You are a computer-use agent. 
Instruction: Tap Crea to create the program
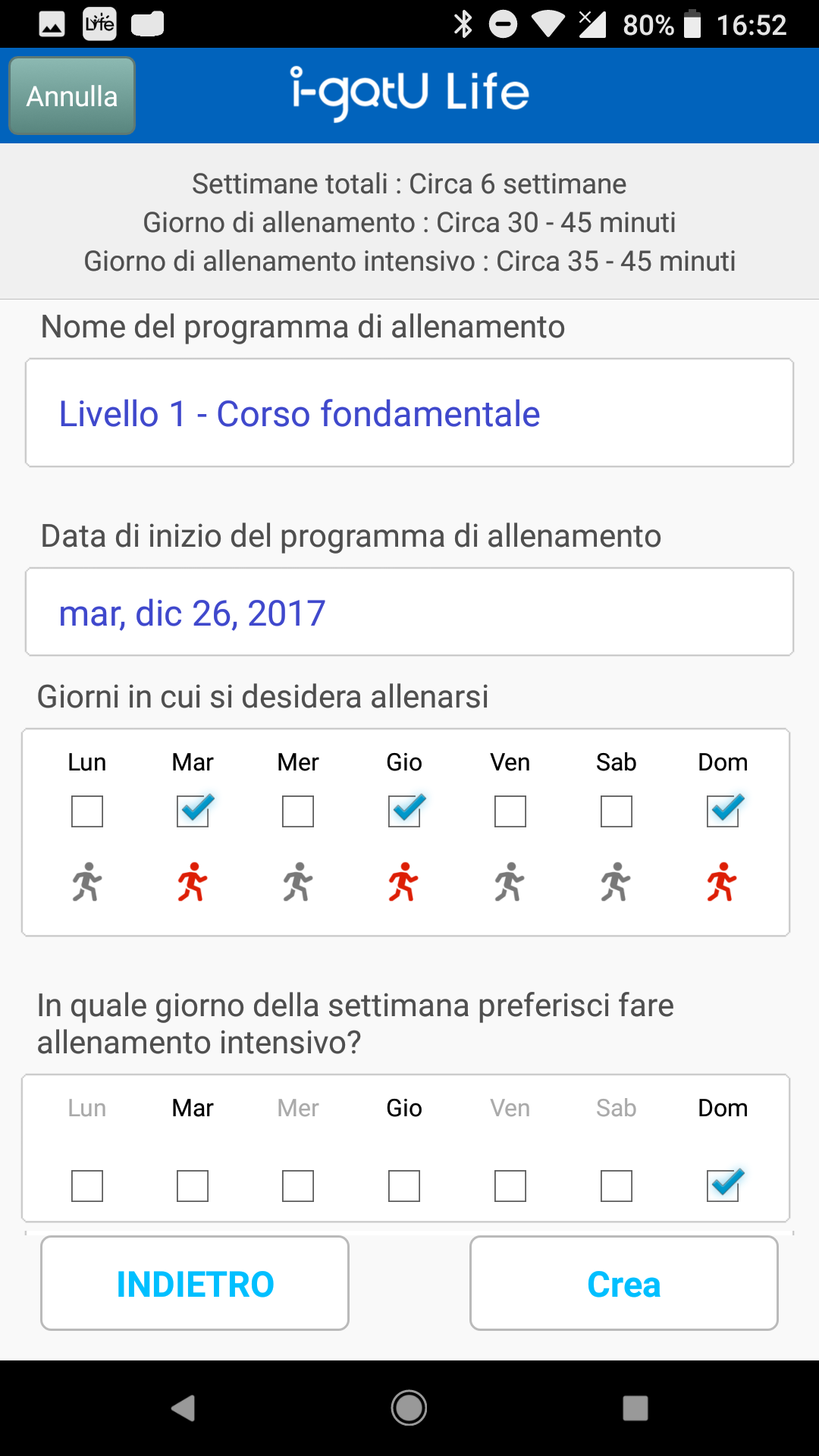(624, 1283)
